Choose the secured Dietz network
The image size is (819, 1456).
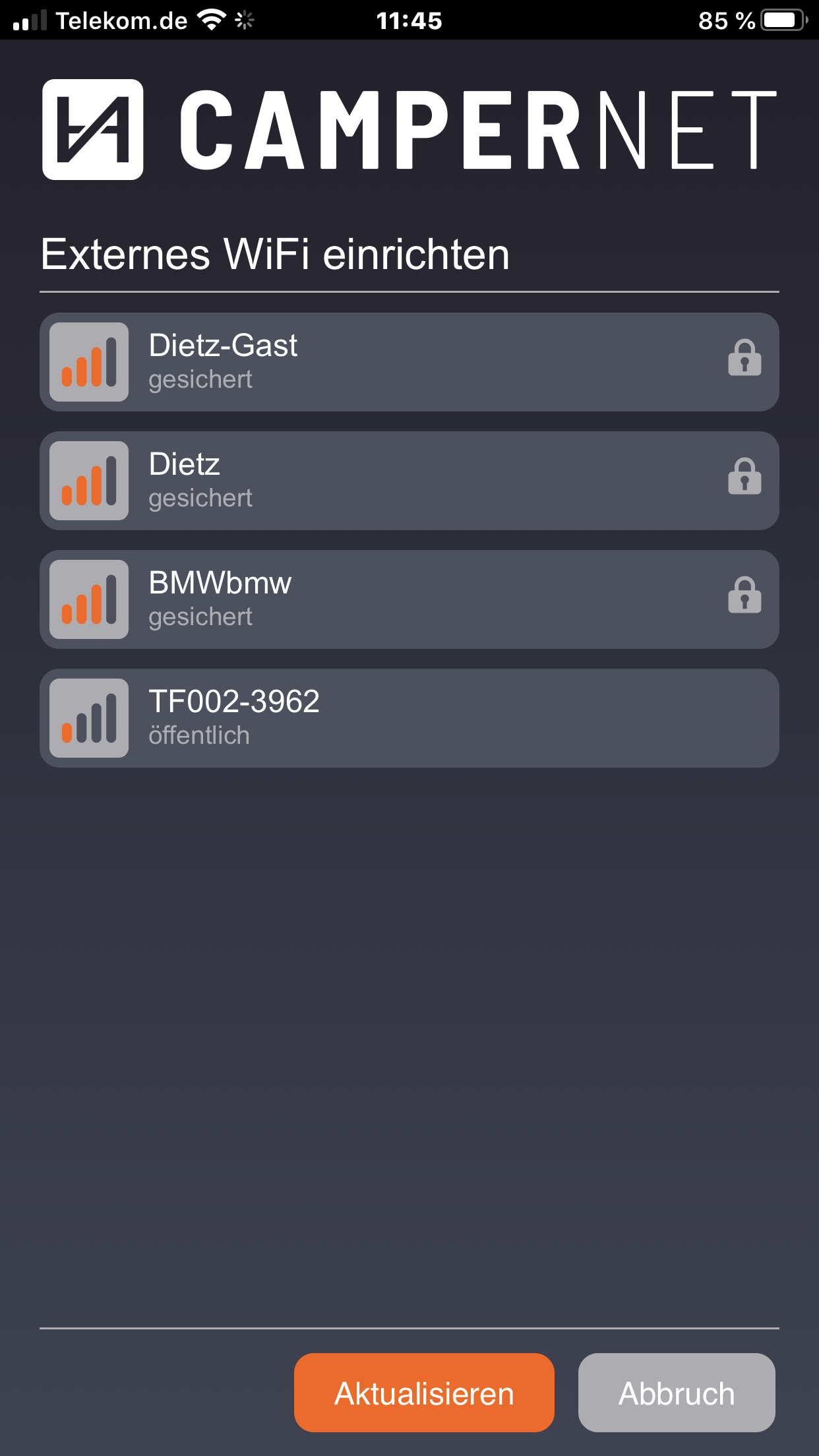tap(409, 481)
